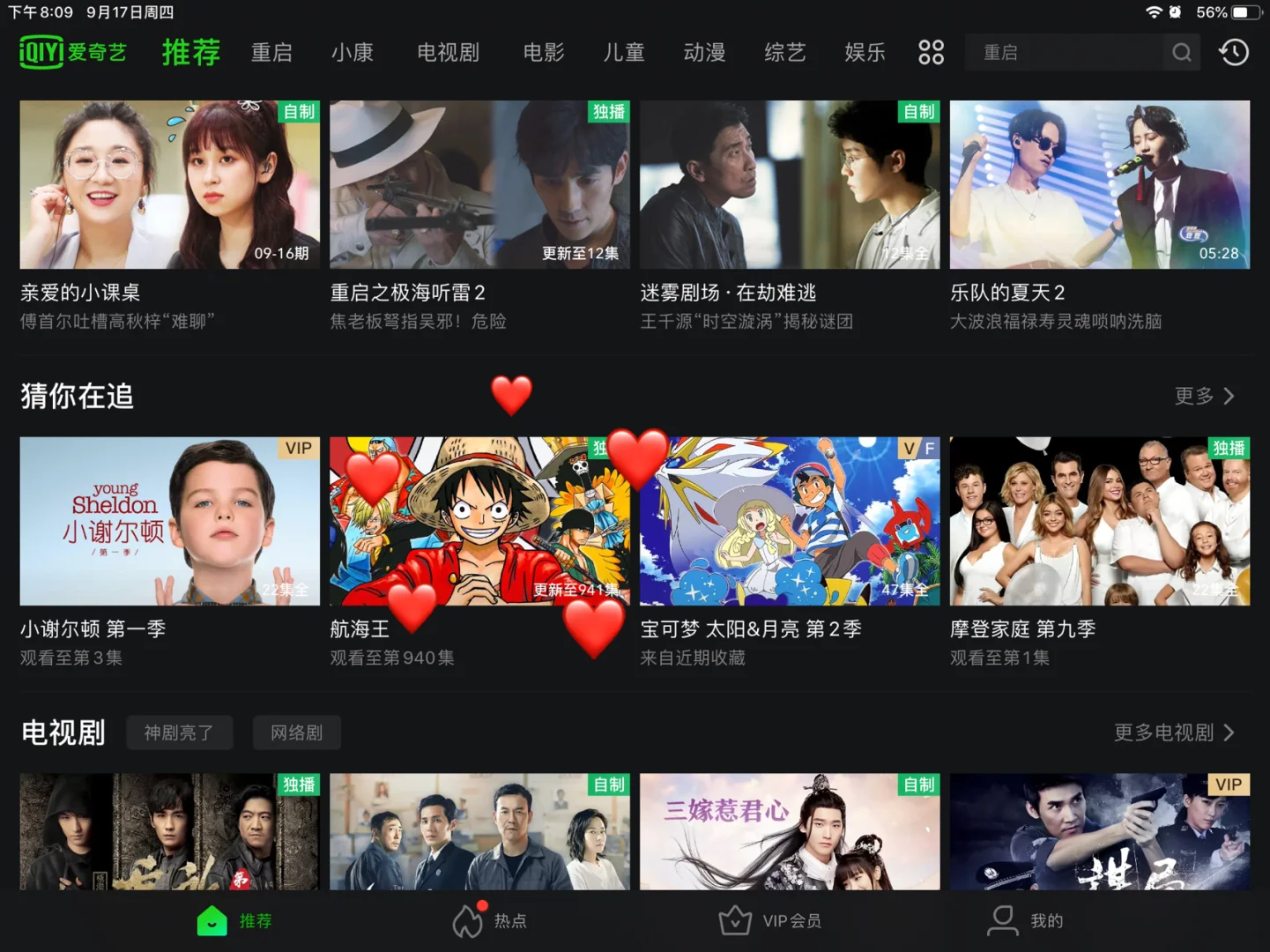Select the 电影 channel tab
The height and width of the screenshot is (952, 1270).
(543, 53)
